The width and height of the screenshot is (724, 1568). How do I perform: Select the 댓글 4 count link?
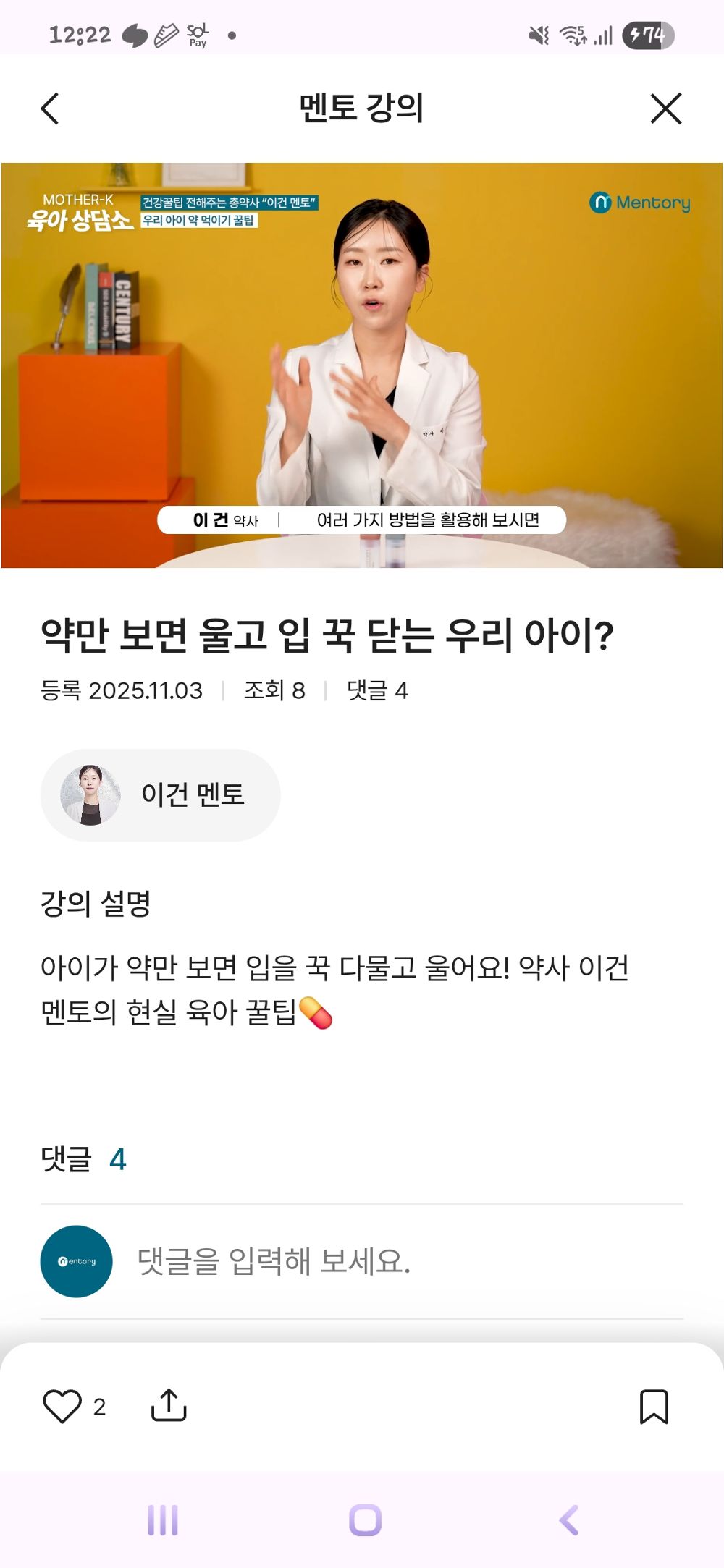coord(376,692)
